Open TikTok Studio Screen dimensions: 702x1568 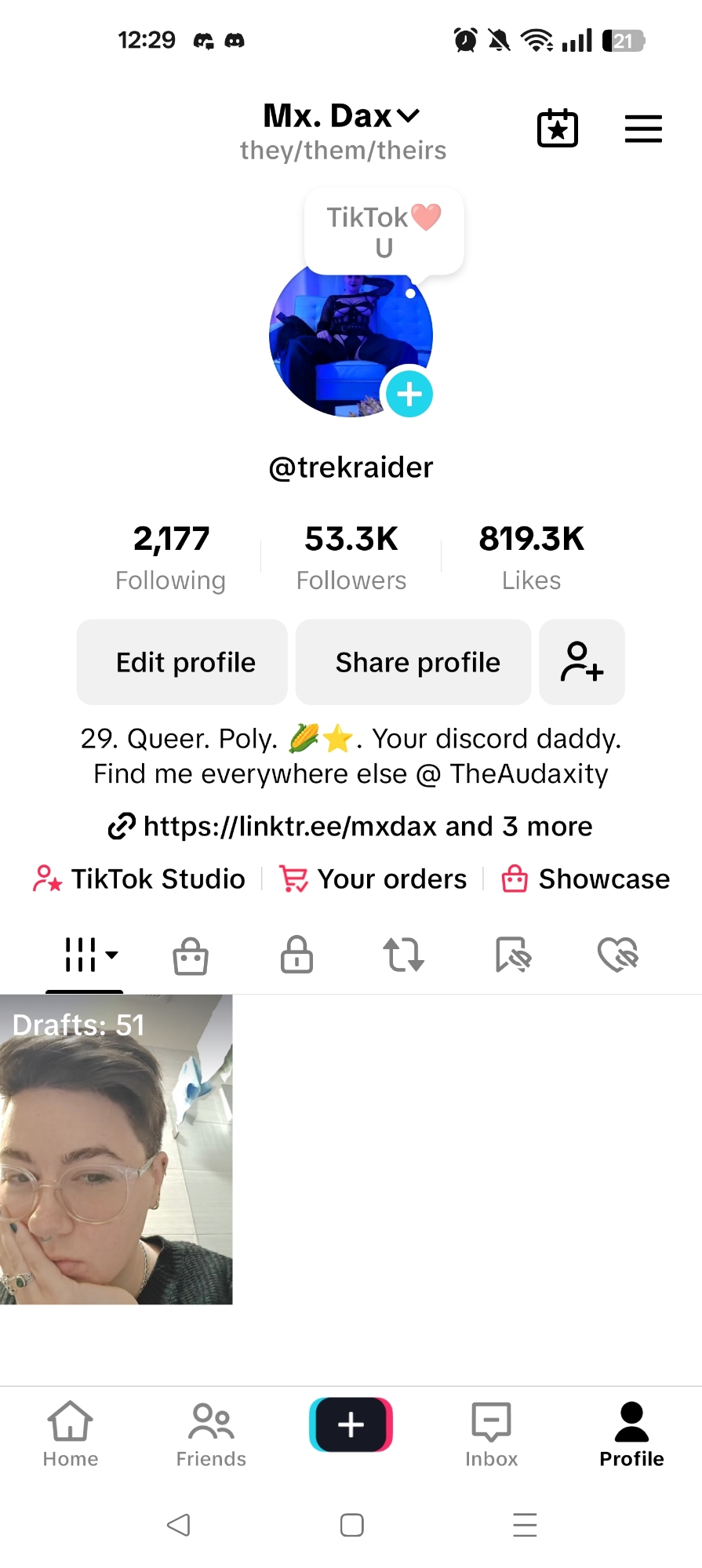click(x=140, y=879)
